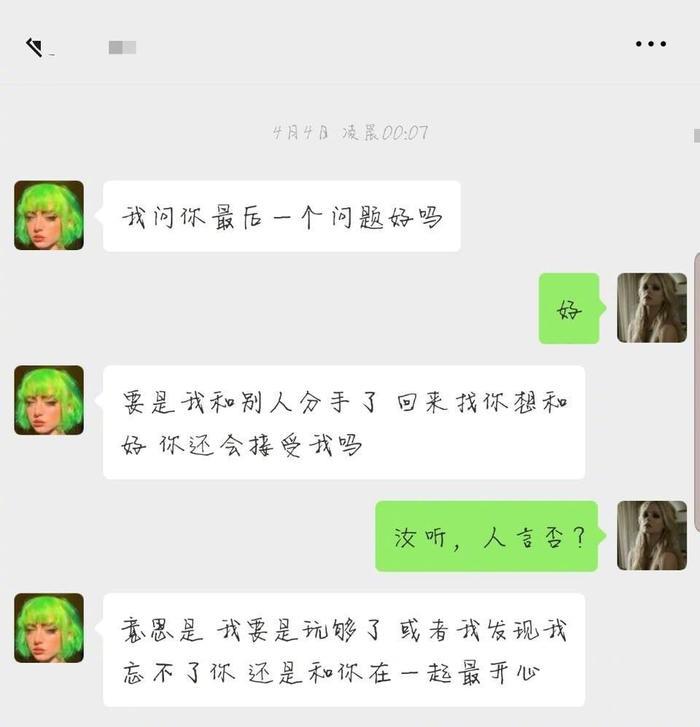Open the three-dot chat options menu

(650, 44)
